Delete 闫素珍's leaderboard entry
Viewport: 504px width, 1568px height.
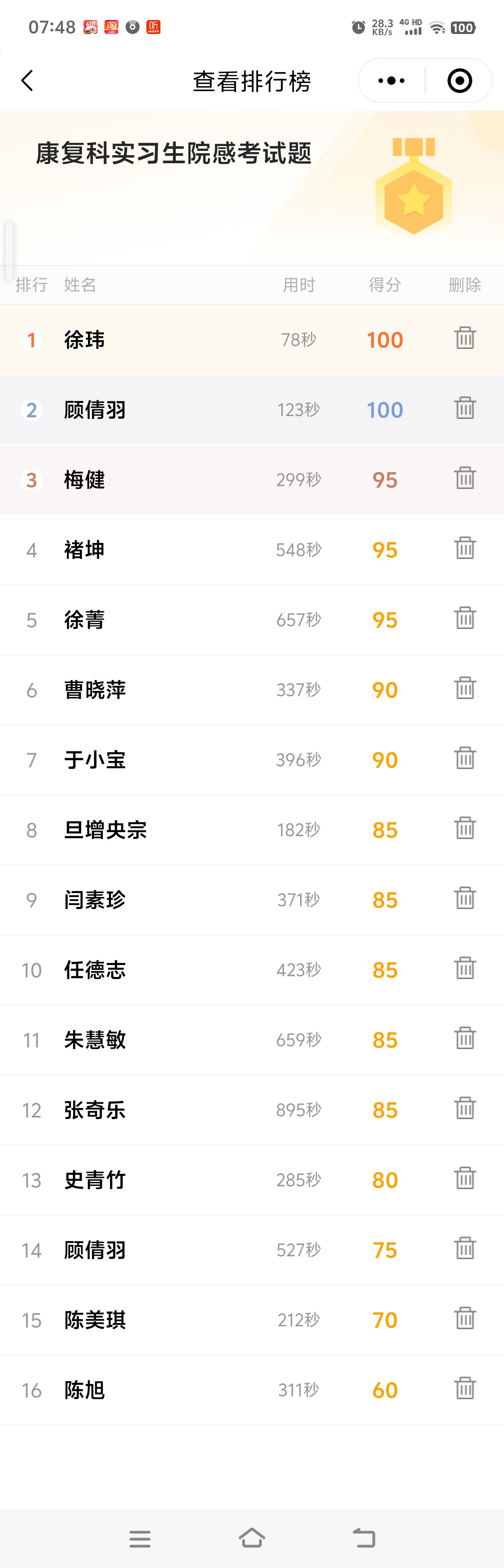pyautogui.click(x=464, y=898)
